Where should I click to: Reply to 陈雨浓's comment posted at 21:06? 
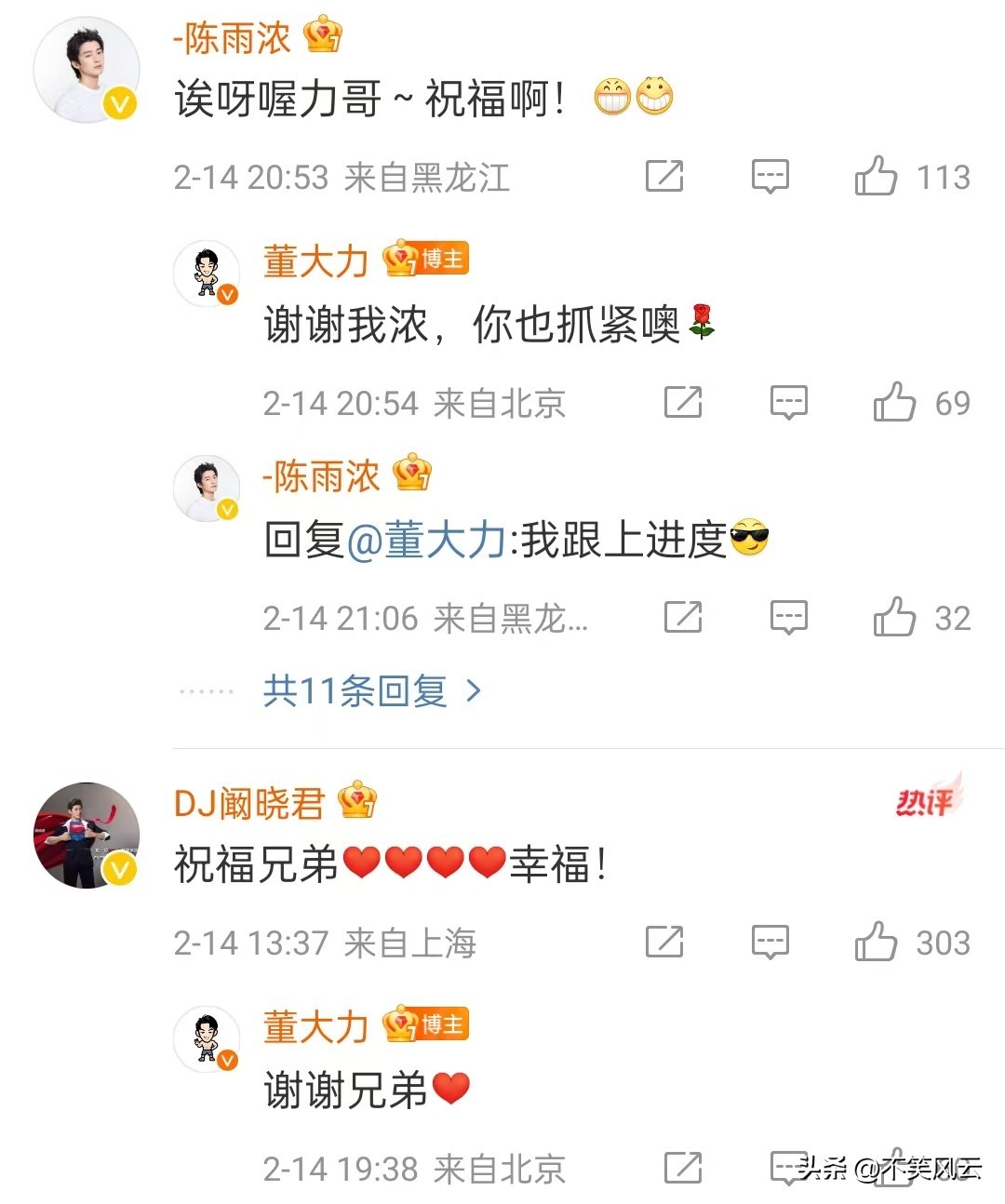[x=788, y=617]
